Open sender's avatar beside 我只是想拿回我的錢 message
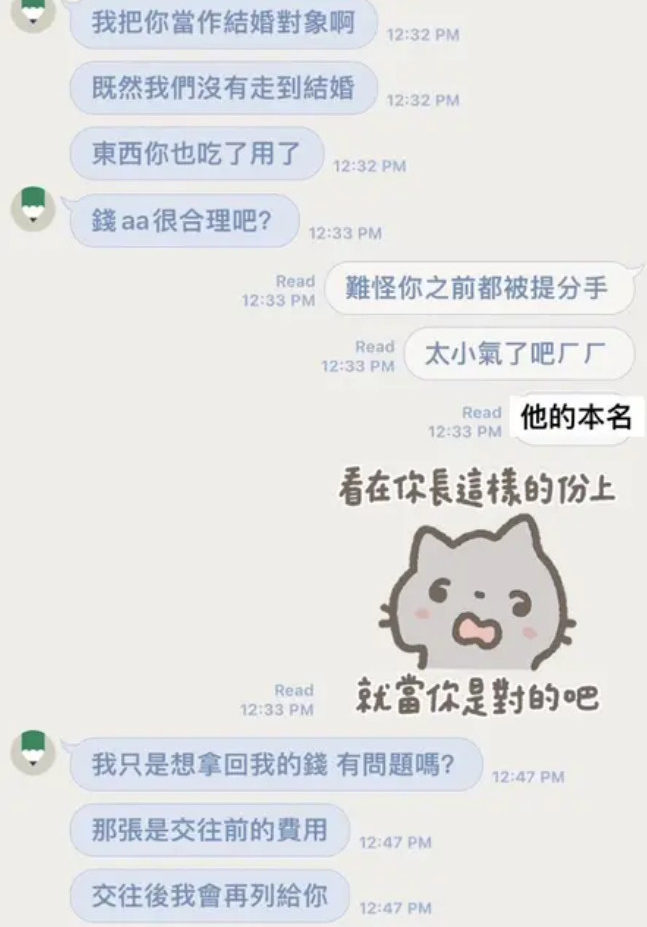Image resolution: width=647 pixels, height=927 pixels. [32, 751]
